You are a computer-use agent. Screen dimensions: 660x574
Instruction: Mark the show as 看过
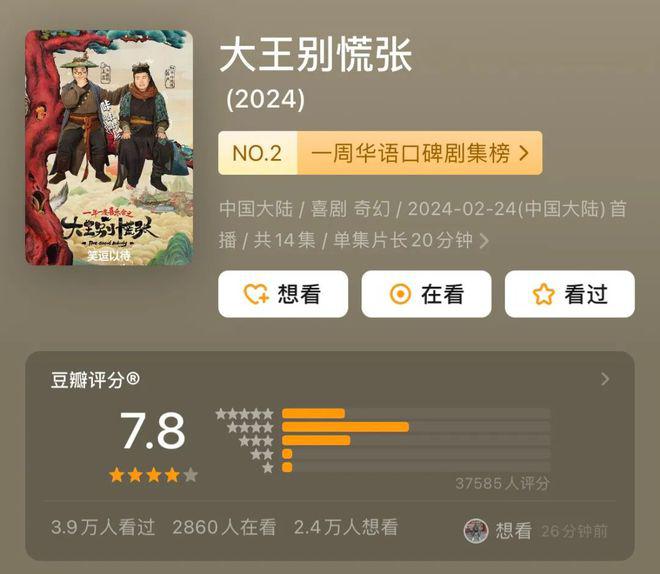(x=569, y=294)
